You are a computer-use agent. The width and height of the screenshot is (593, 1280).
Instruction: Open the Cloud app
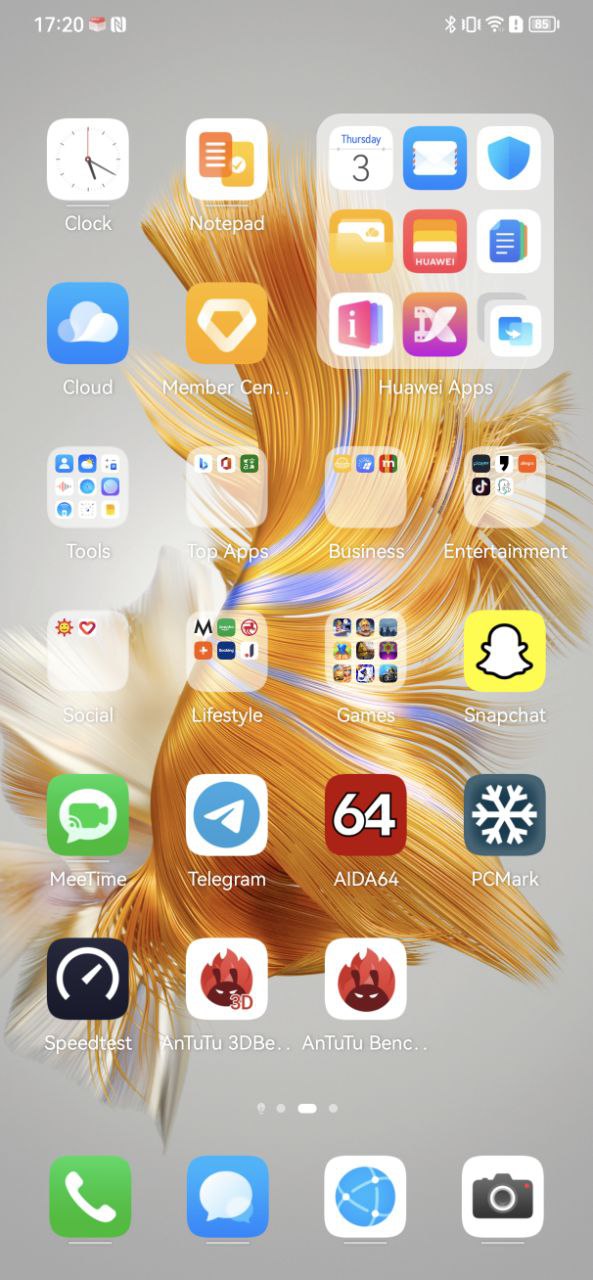point(88,323)
